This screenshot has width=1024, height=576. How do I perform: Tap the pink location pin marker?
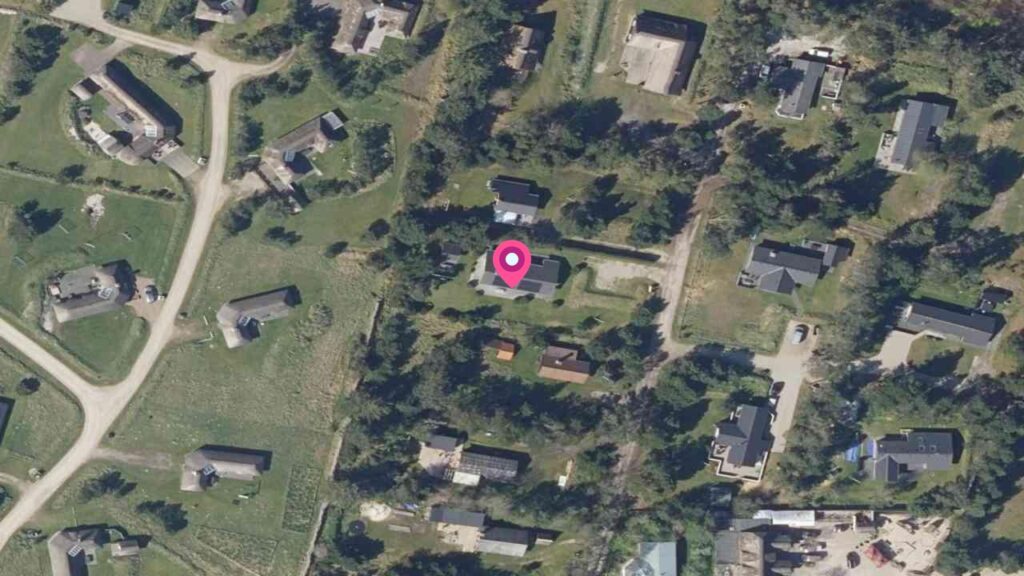tap(512, 263)
